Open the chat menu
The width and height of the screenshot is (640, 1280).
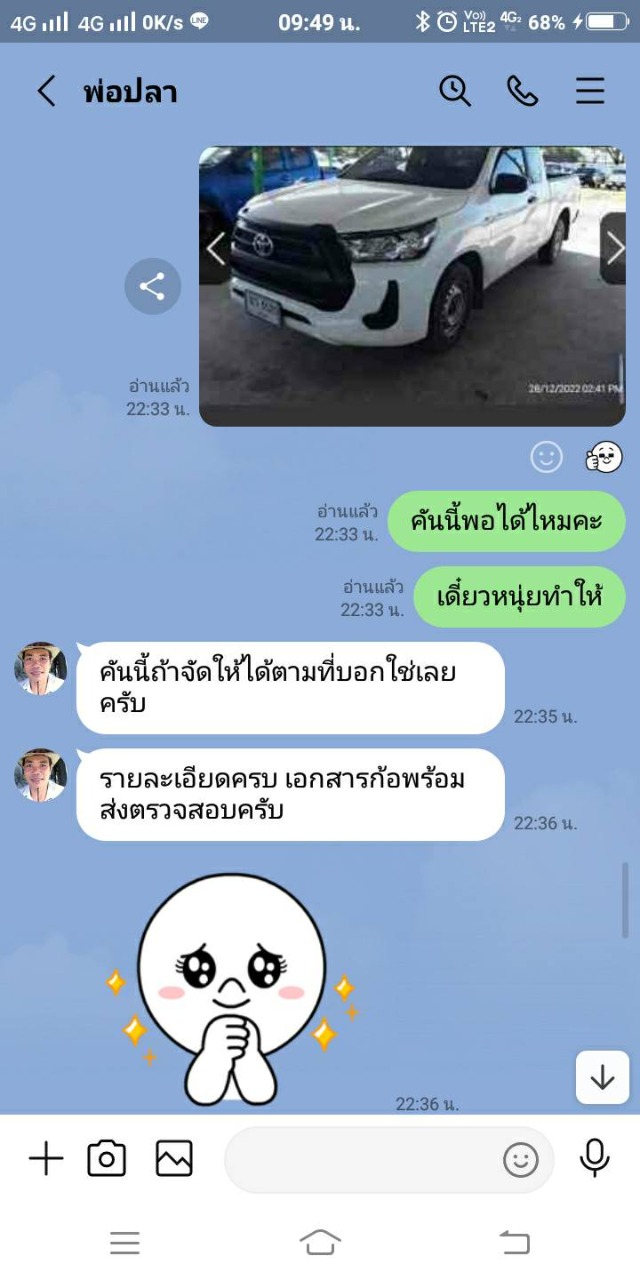click(x=590, y=91)
